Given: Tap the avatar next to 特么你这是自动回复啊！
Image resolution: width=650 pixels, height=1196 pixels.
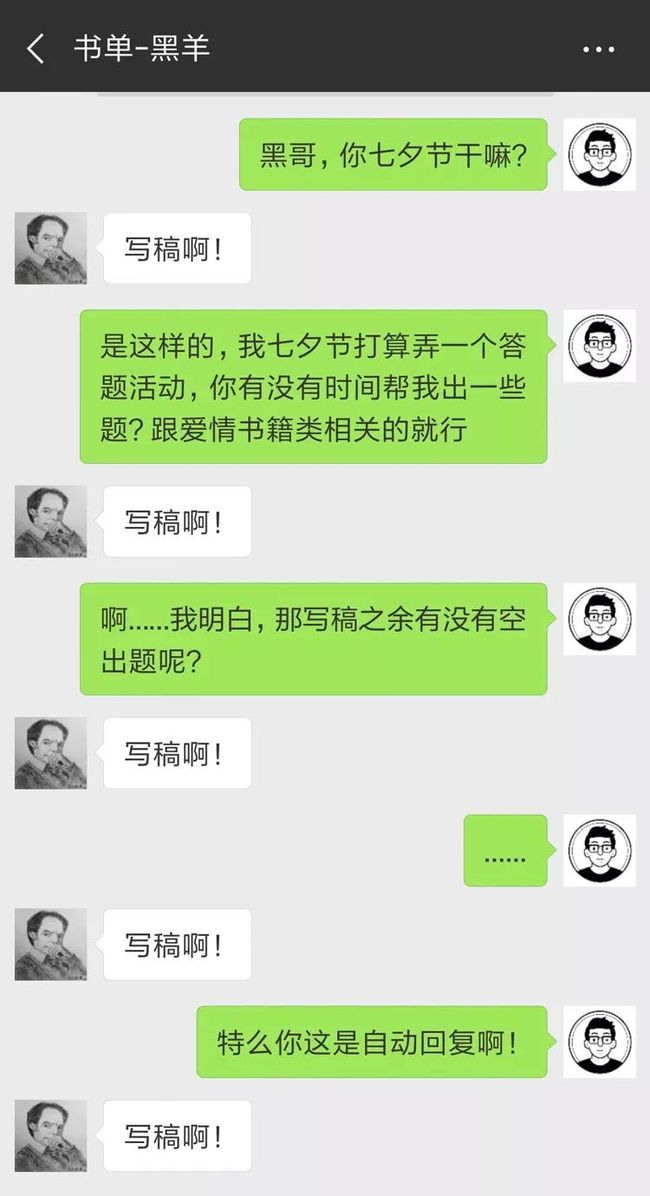Looking at the screenshot, I should coord(600,1041).
